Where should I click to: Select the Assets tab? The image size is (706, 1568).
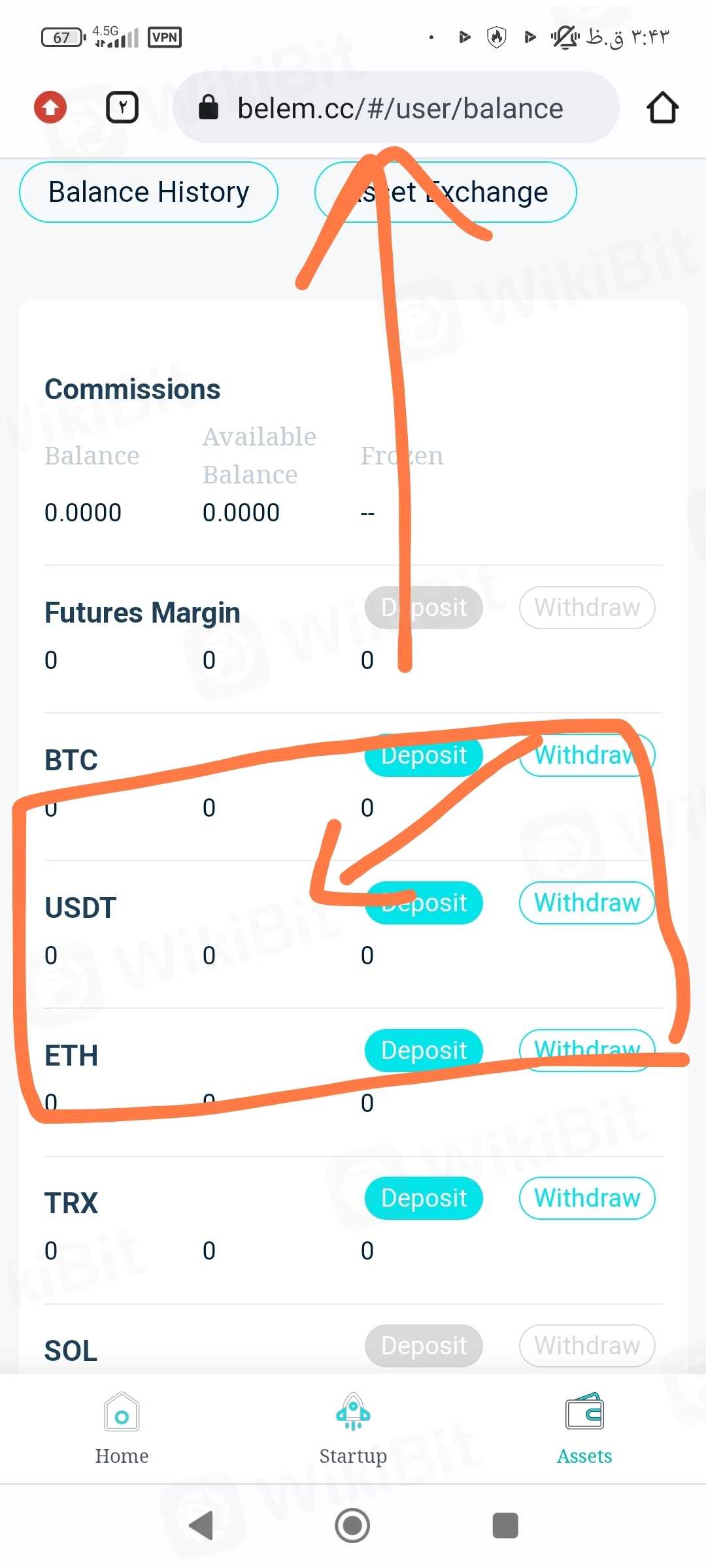click(584, 1428)
